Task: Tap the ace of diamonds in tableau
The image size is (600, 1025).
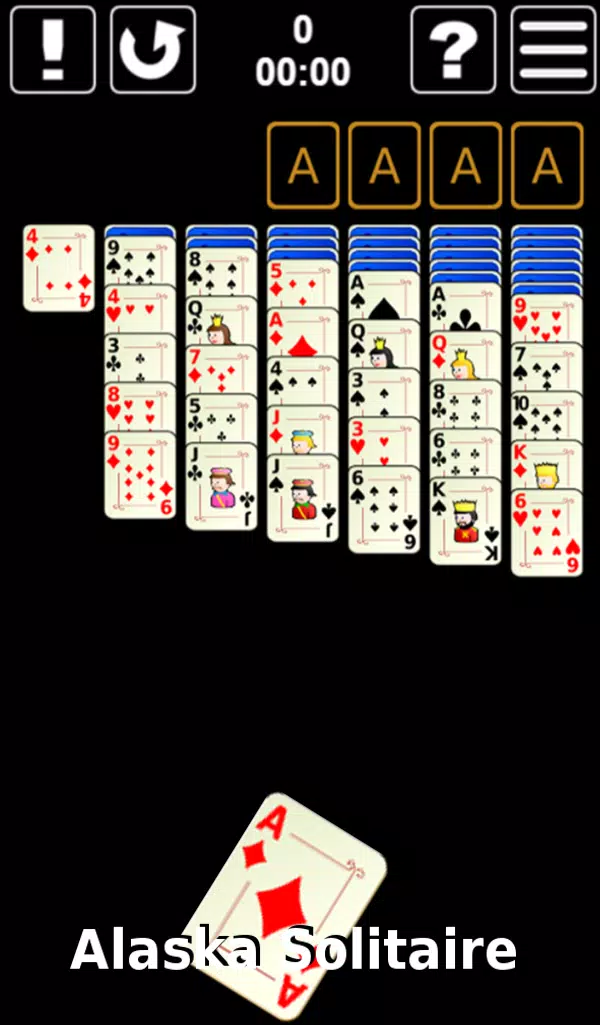Action: [303, 332]
